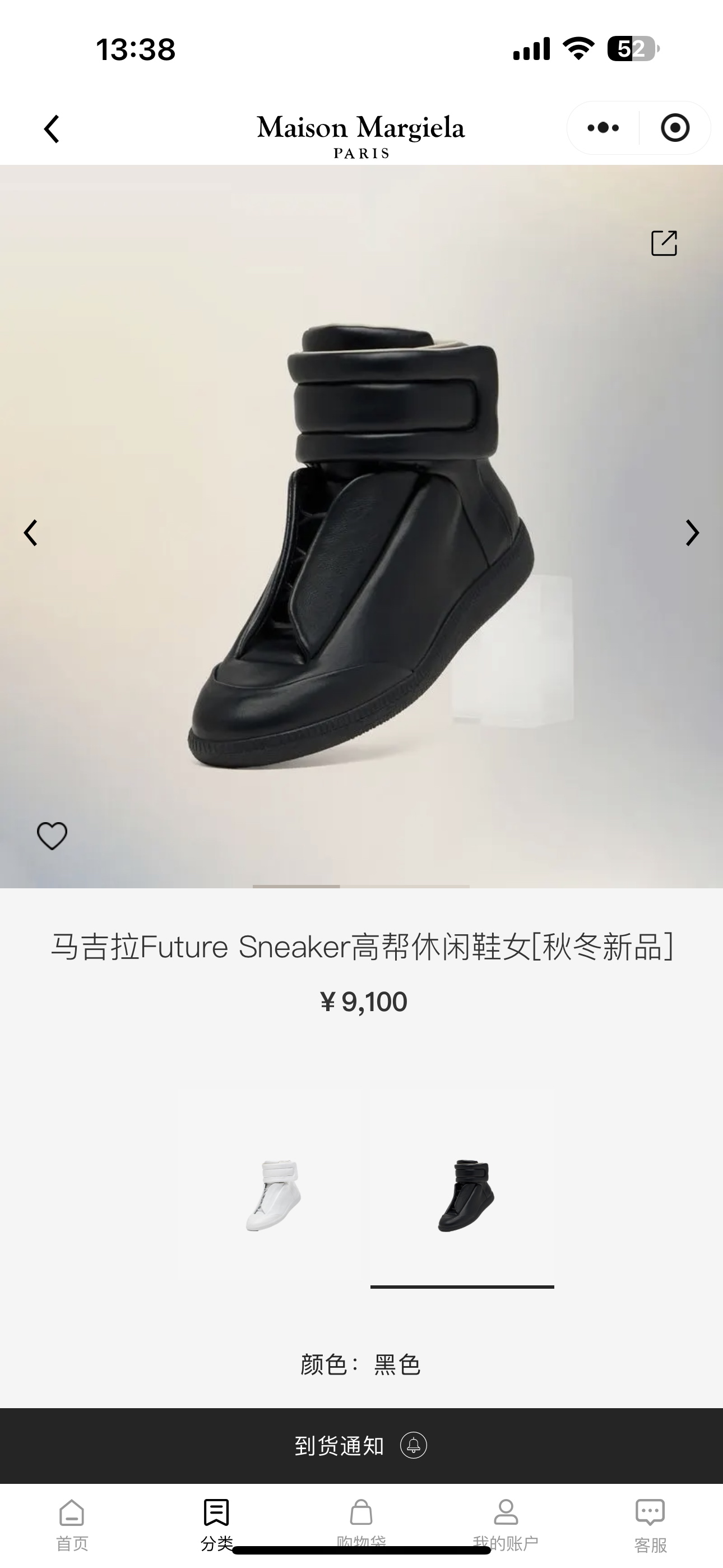723x1568 pixels.
Task: Share this Future Sneaker product
Action: pyautogui.click(x=664, y=243)
